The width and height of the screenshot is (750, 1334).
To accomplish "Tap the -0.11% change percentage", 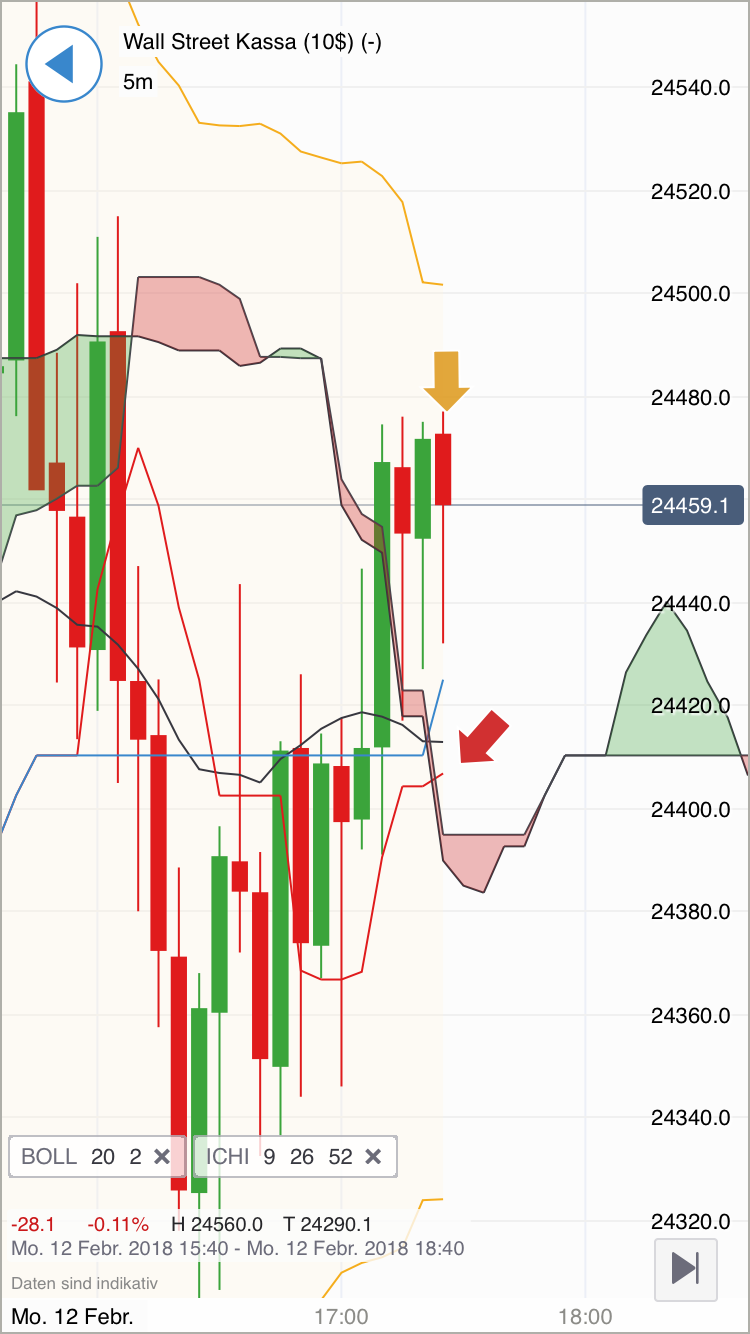I will coord(118,1222).
